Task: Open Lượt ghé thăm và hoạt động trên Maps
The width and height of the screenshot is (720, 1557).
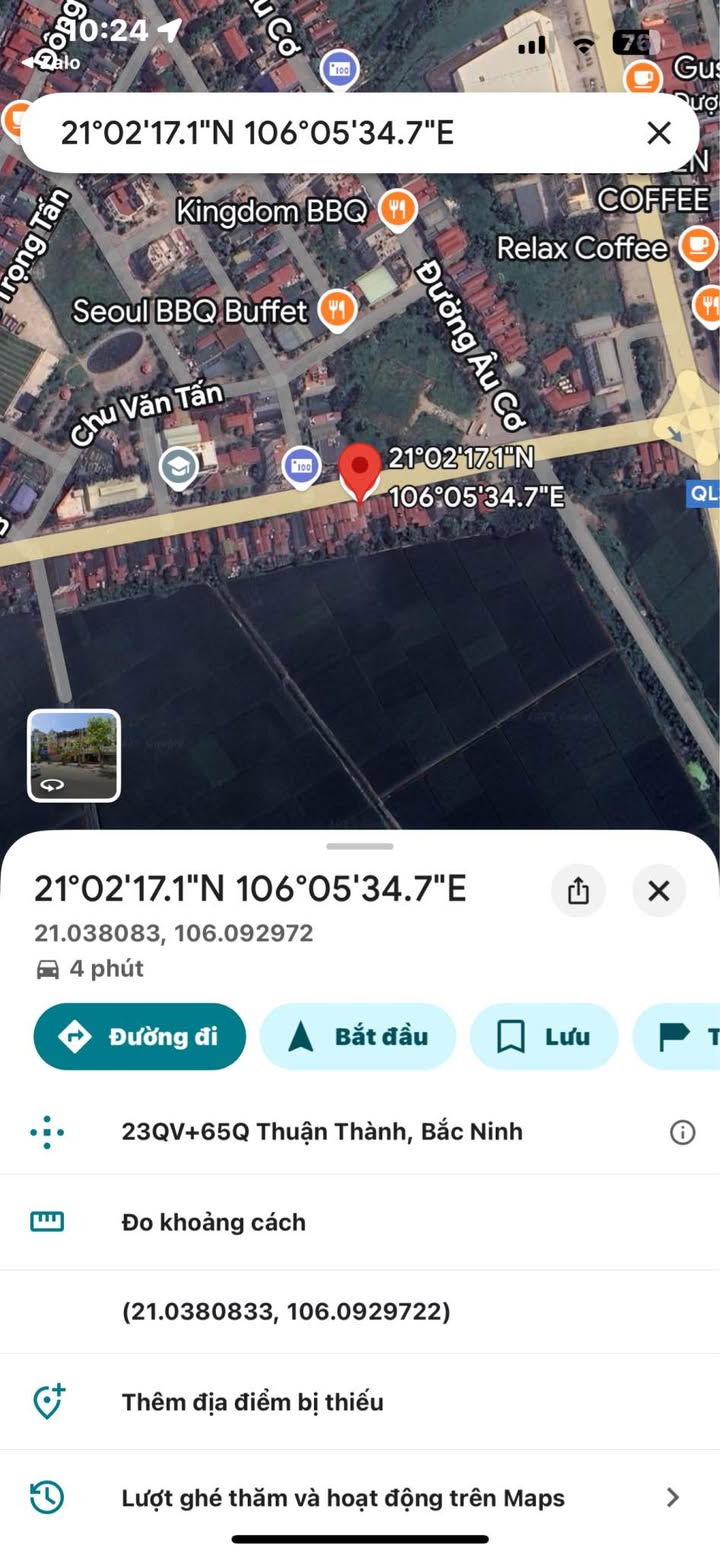Action: (x=360, y=1497)
